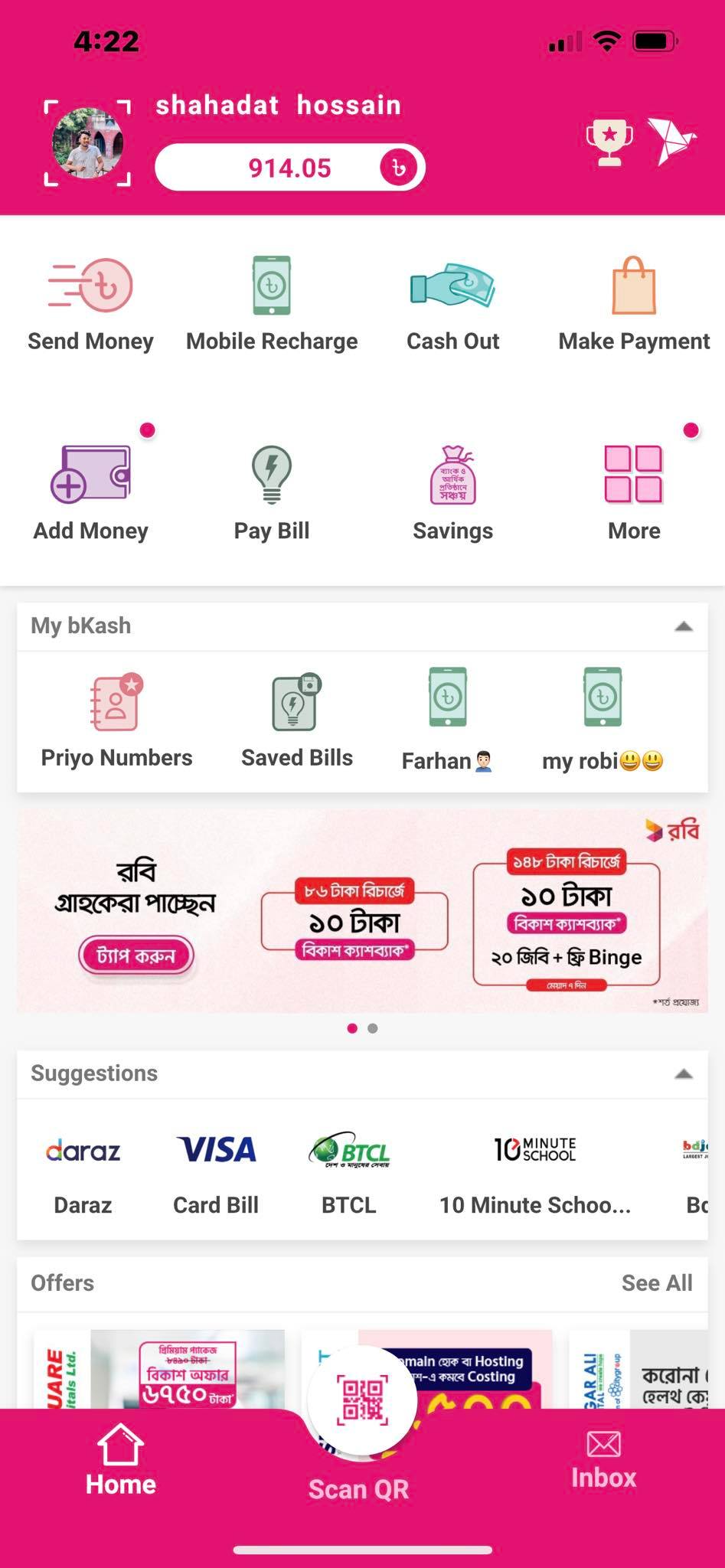Recharge the saved number Farhan

[x=448, y=721]
